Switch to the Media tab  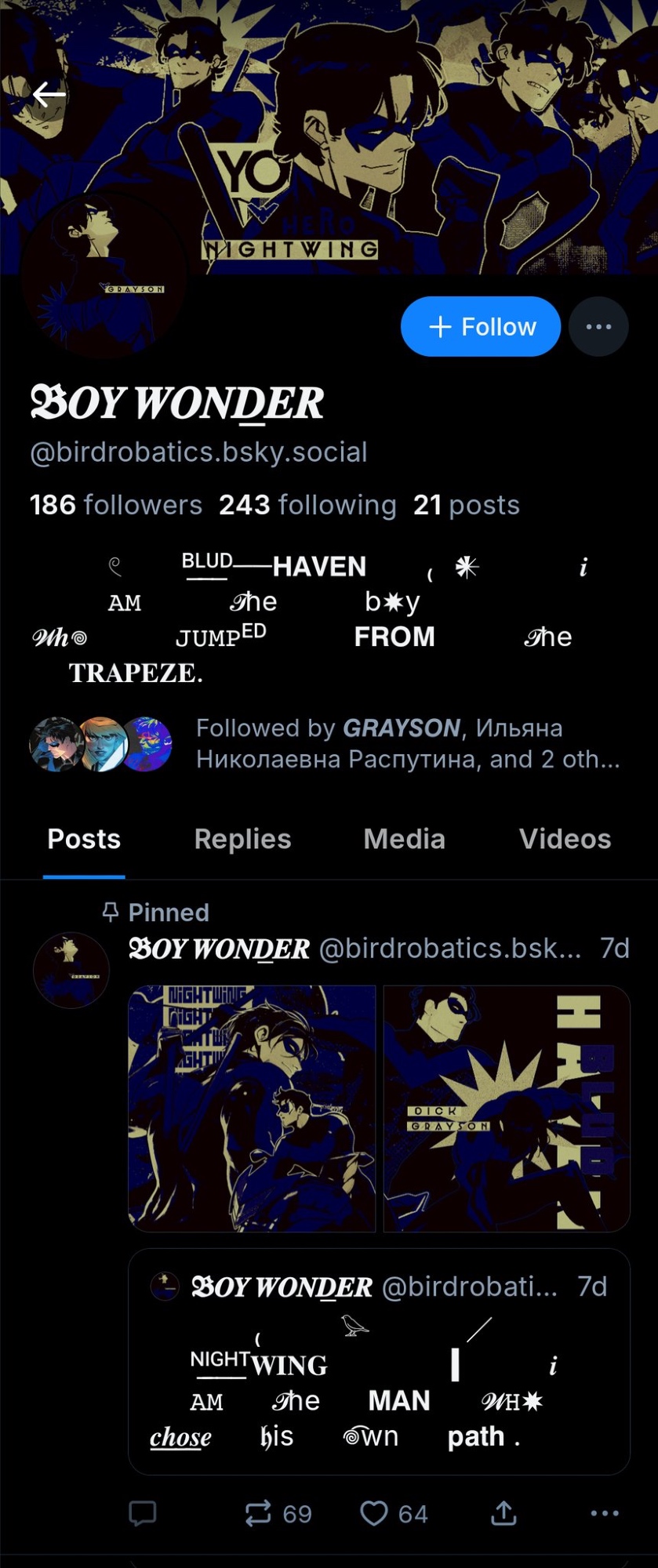point(404,839)
